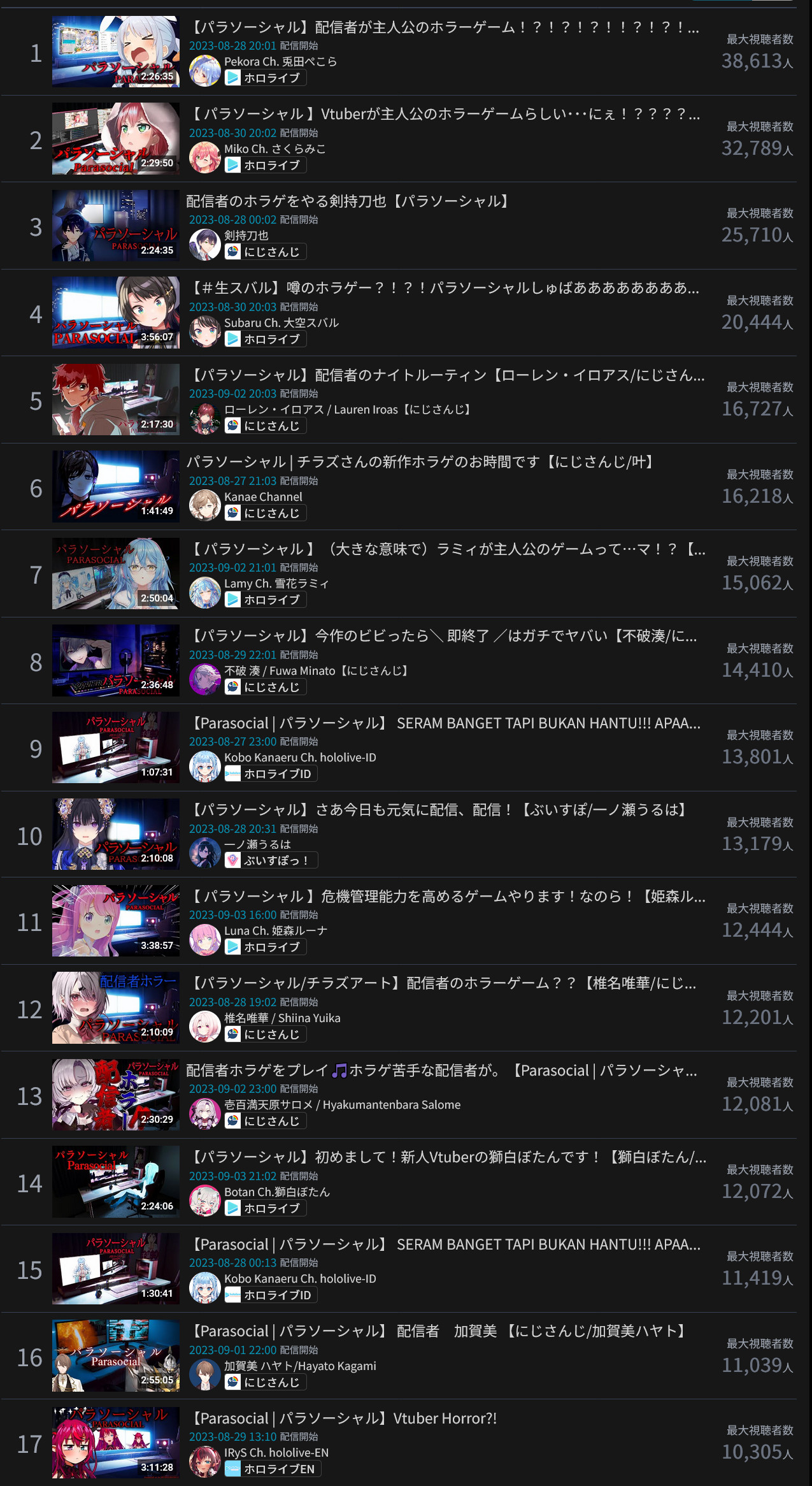
Task: Select the ぶいすぽっ！ tag under 一ノ瀬うるは
Action: 270,860
